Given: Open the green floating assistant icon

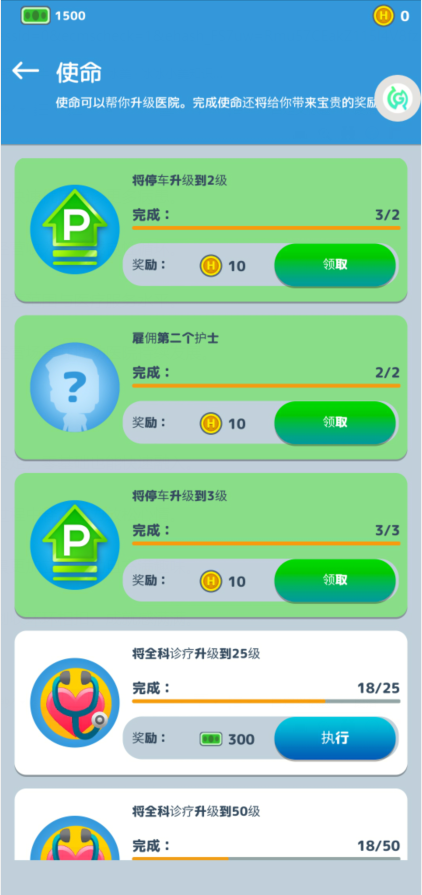Looking at the screenshot, I should [x=400, y=98].
